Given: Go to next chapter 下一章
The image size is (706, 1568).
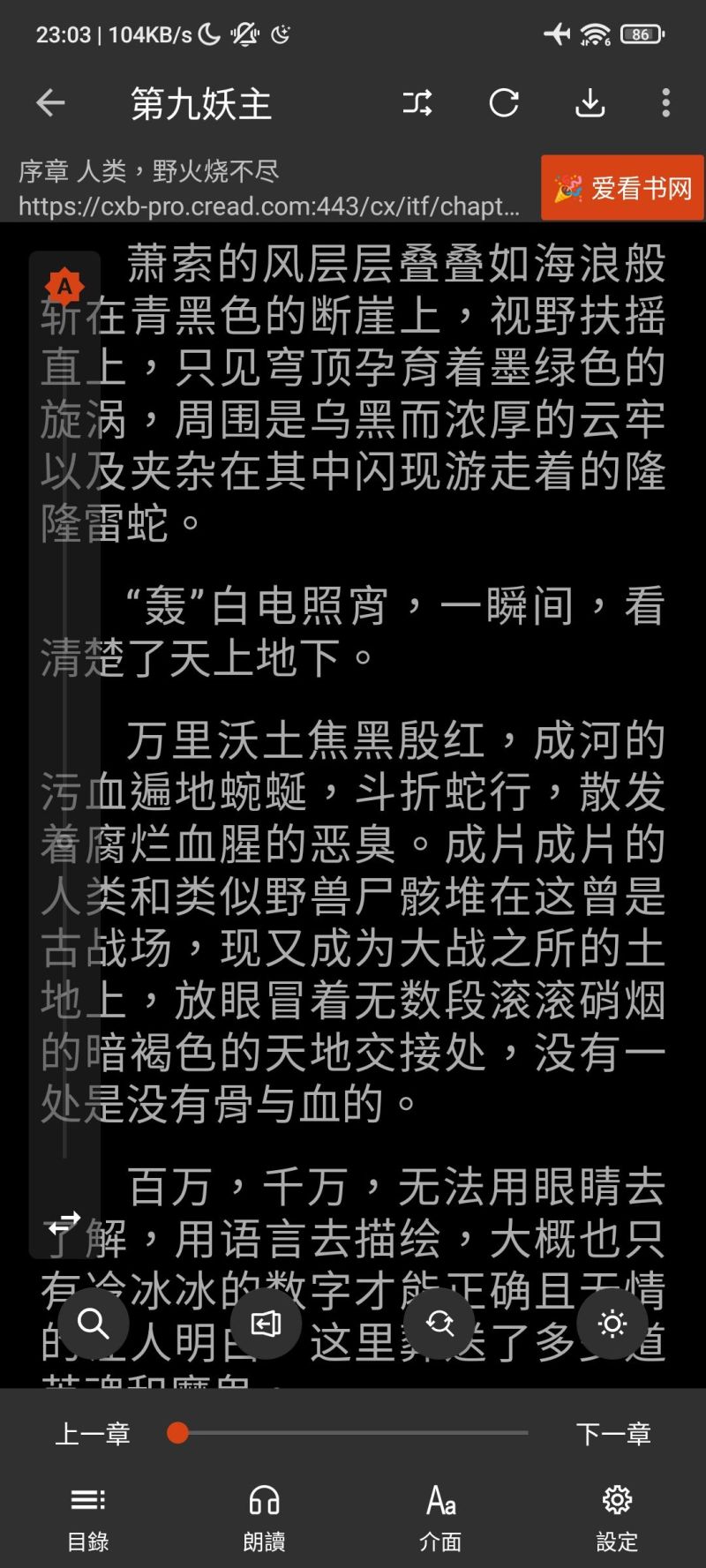Looking at the screenshot, I should [613, 1434].
